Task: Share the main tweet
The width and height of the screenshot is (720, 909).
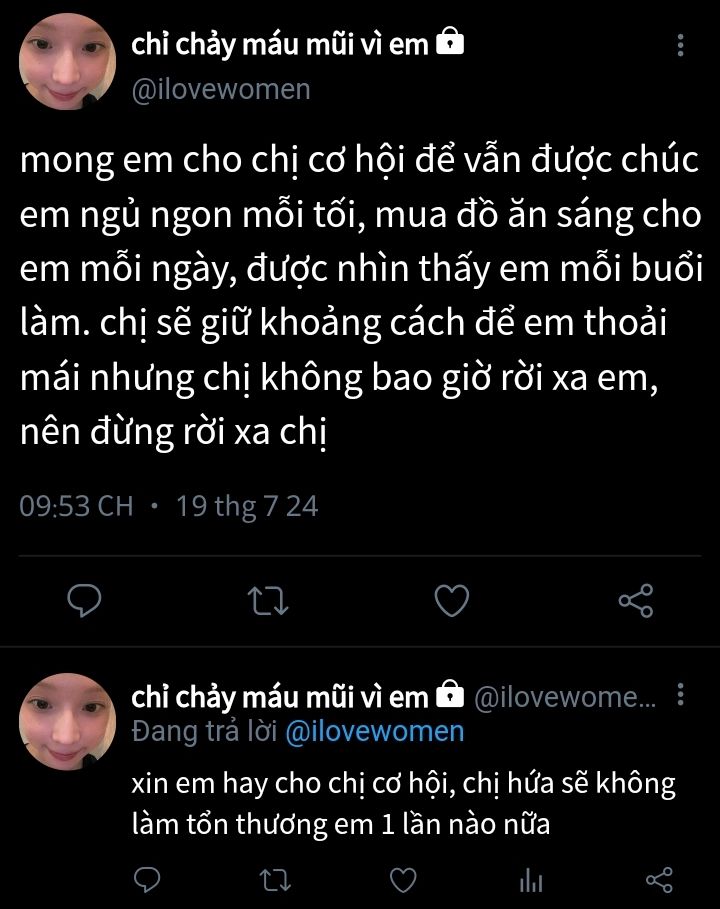Action: coord(635,600)
